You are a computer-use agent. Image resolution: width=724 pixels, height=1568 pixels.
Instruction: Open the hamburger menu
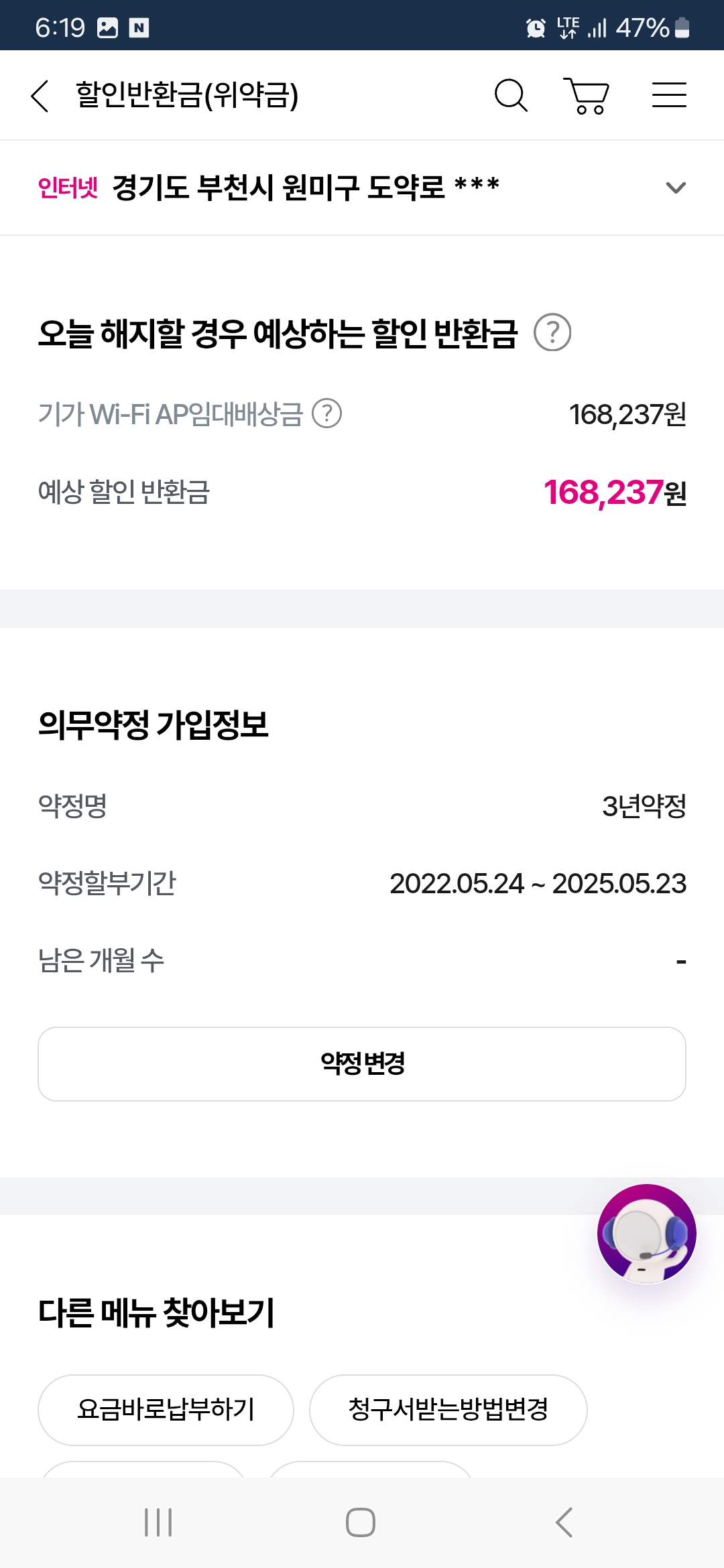[669, 94]
